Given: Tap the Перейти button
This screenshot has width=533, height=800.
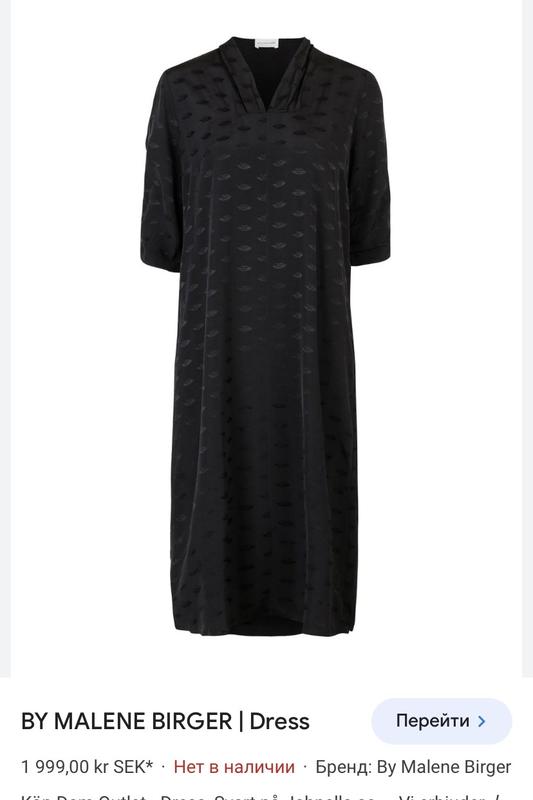Looking at the screenshot, I should click(441, 721).
